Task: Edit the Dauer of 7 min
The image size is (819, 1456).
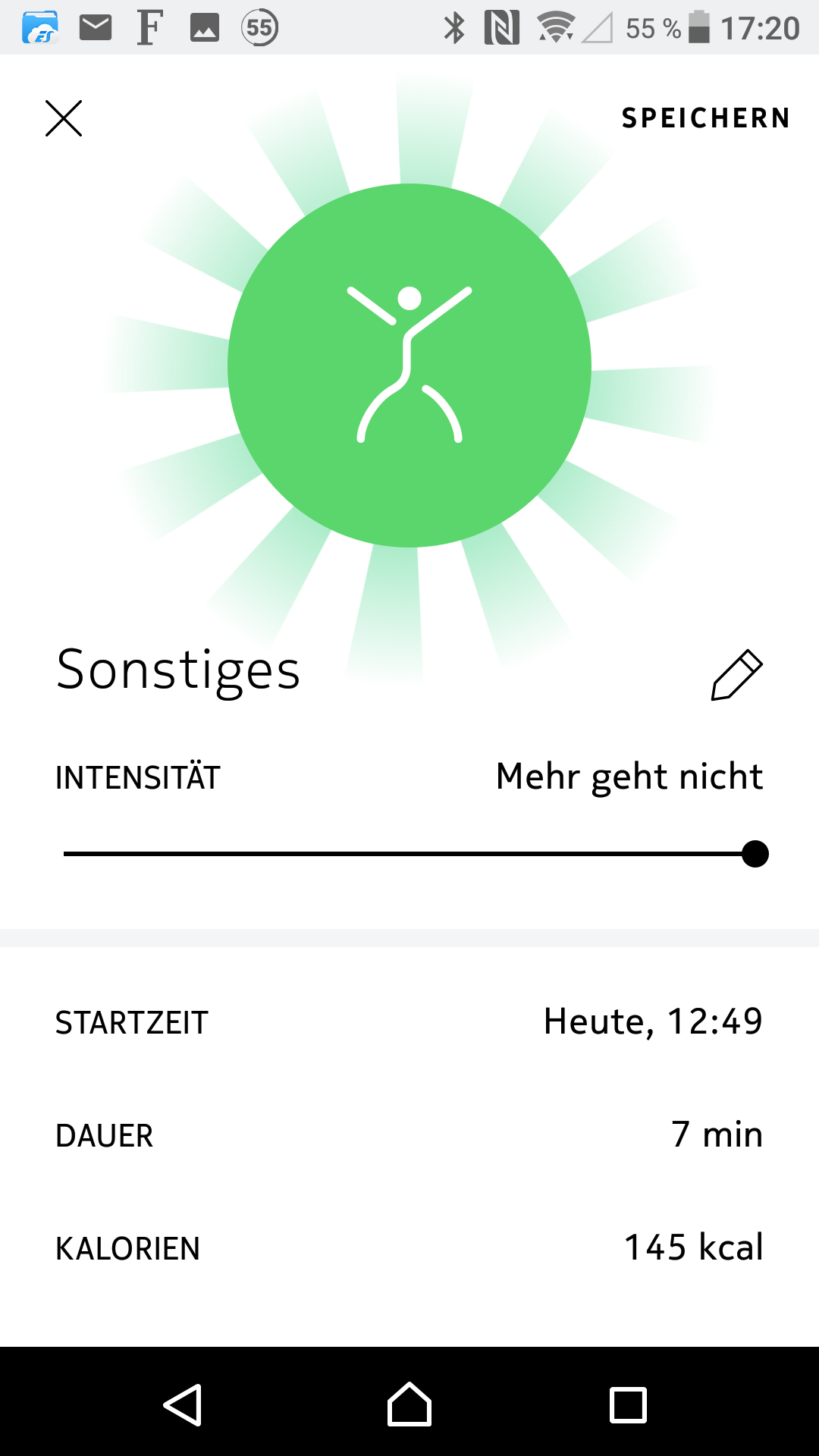Action: click(716, 1135)
